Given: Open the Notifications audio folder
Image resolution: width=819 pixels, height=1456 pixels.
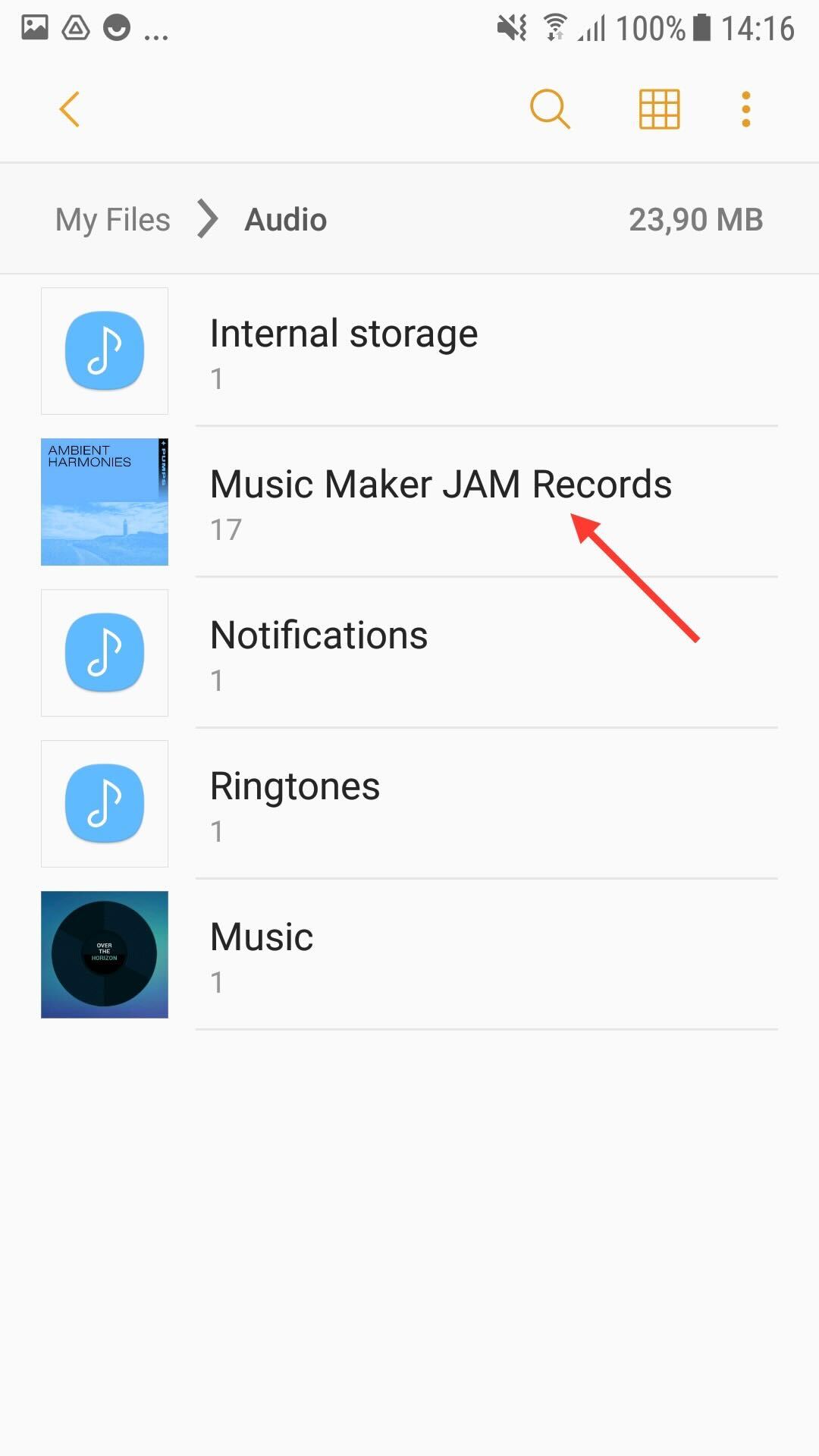Looking at the screenshot, I should [409, 653].
